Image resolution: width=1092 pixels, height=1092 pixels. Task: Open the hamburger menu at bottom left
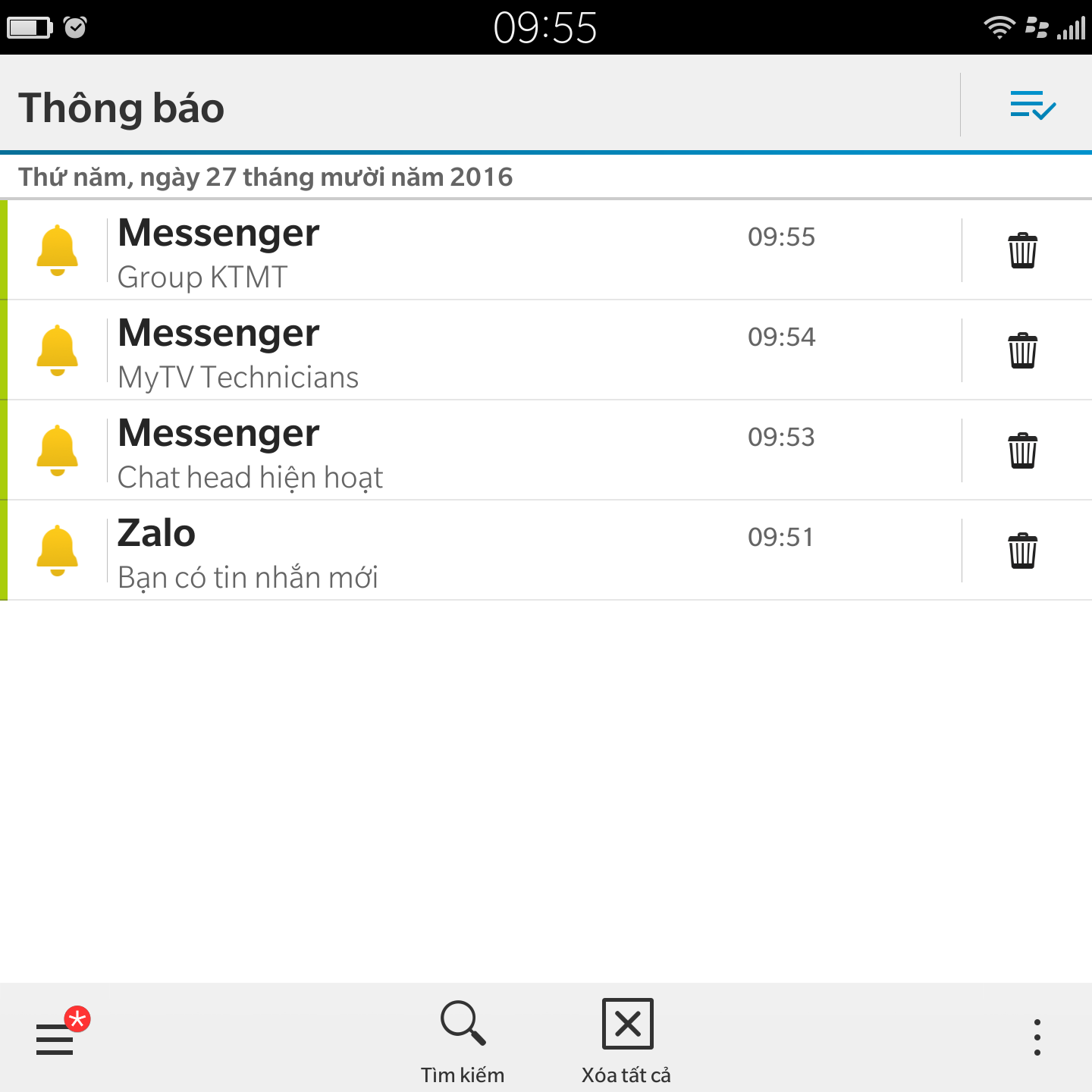tap(56, 1037)
